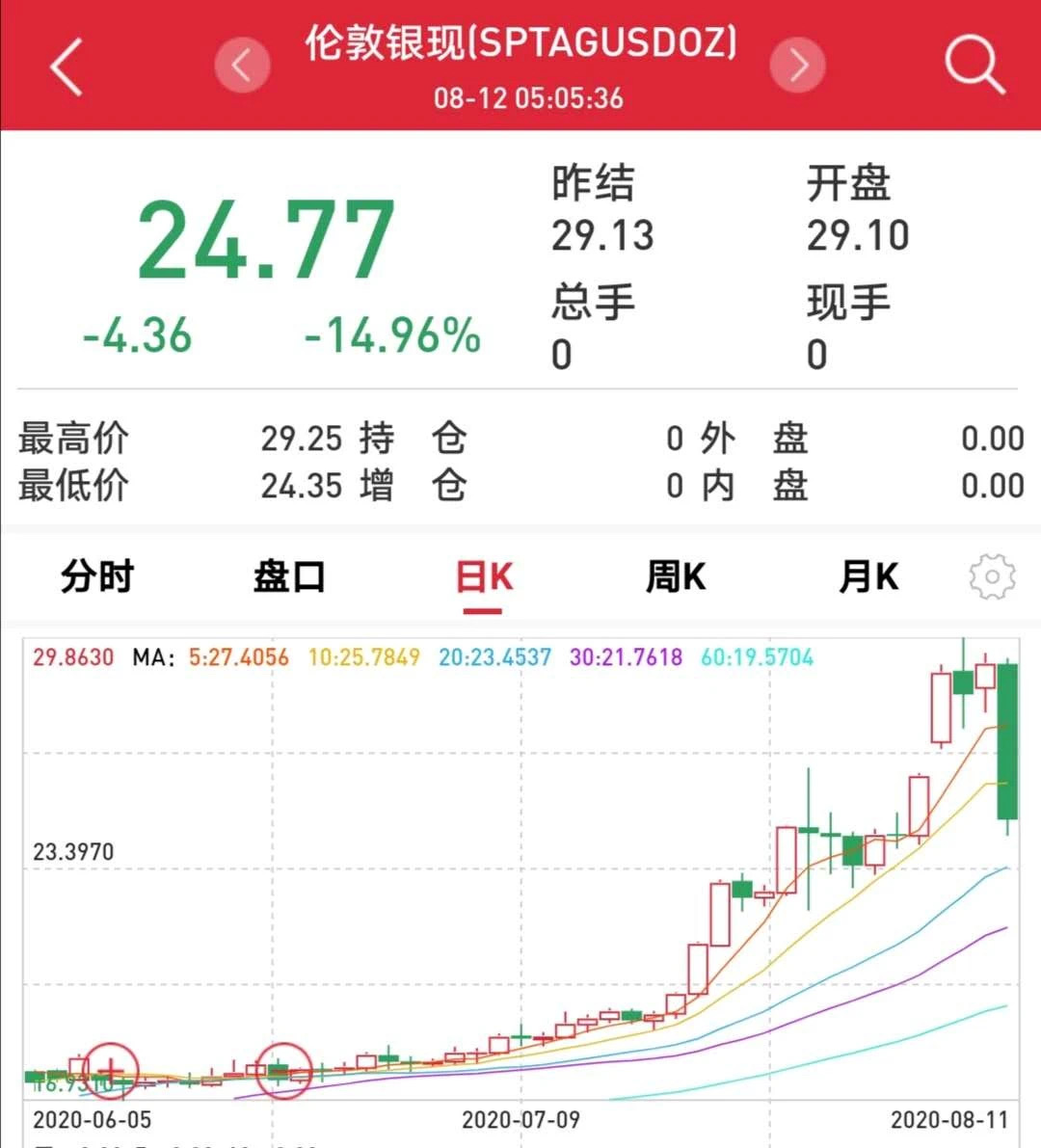Viewport: 1041px width, 1148px height.
Task: Switch to the previous instrument
Action: point(241,66)
